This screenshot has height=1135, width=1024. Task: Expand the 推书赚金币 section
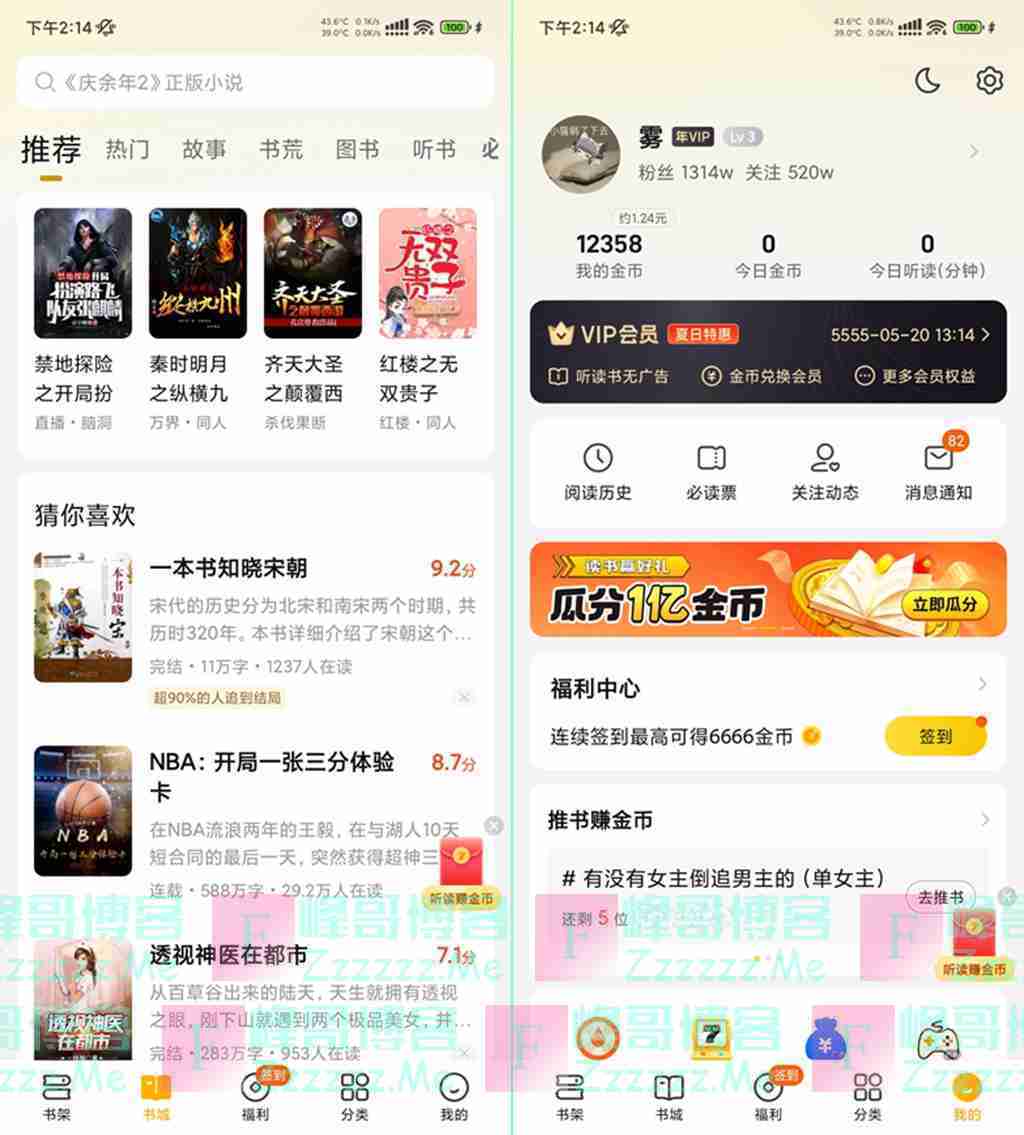(983, 820)
